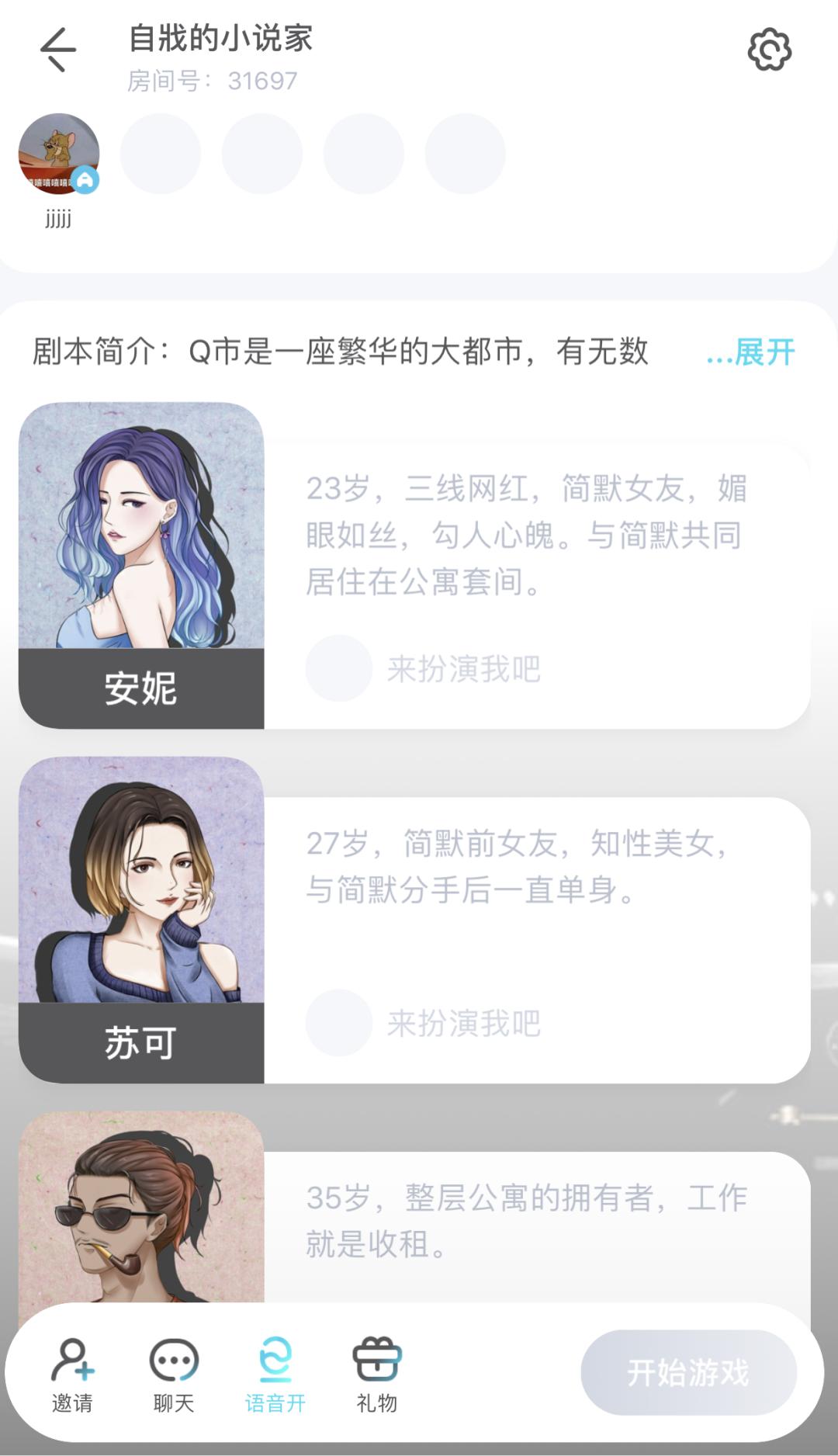Tap the 开始游戏 button
Screen dimensions: 838x1456
(689, 1372)
